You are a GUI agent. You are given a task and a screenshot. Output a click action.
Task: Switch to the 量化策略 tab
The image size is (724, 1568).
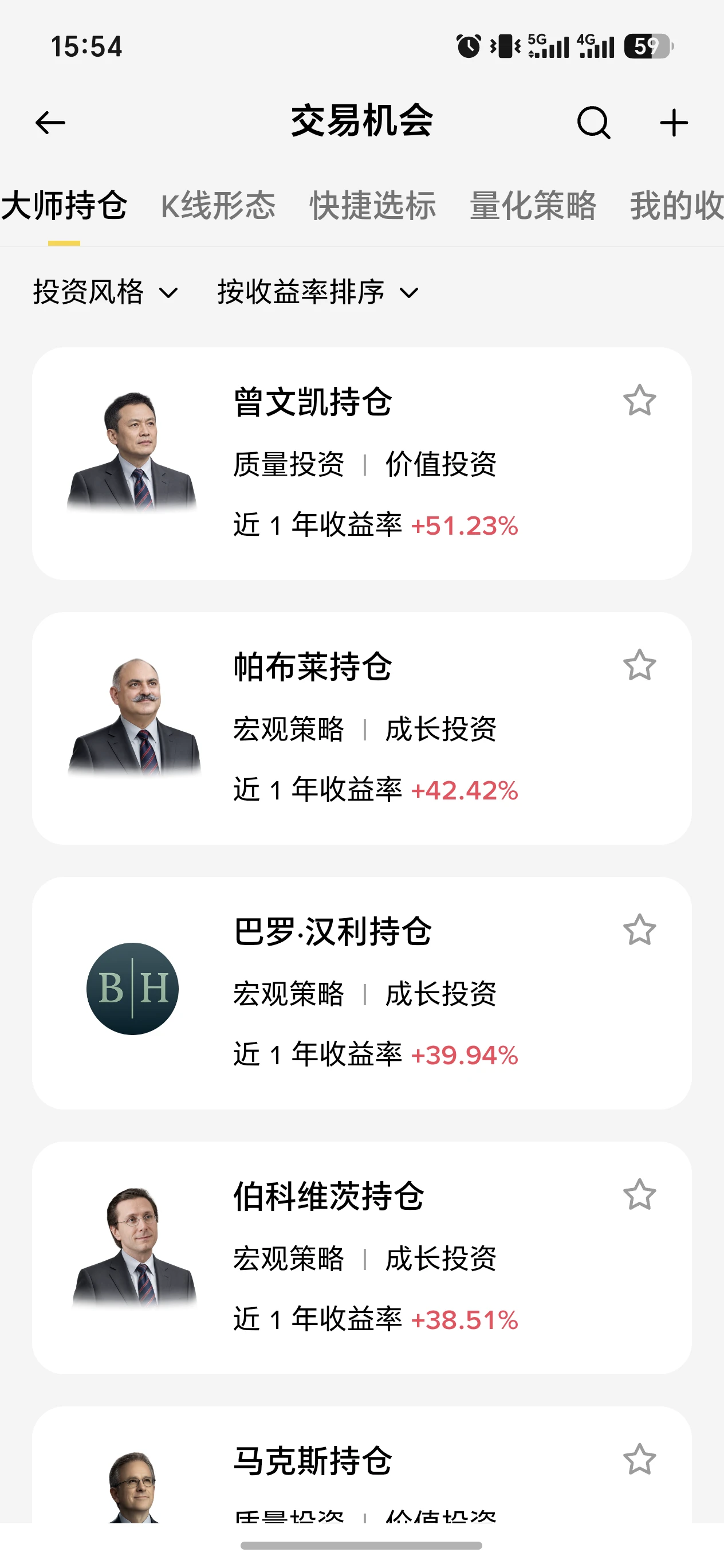533,205
